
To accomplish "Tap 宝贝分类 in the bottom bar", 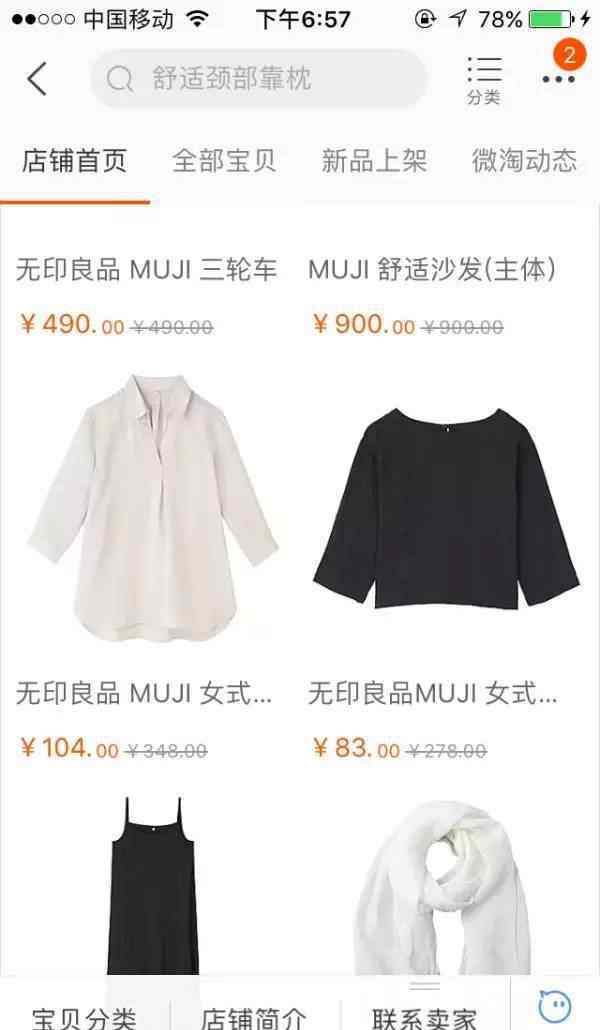I will [84, 1014].
